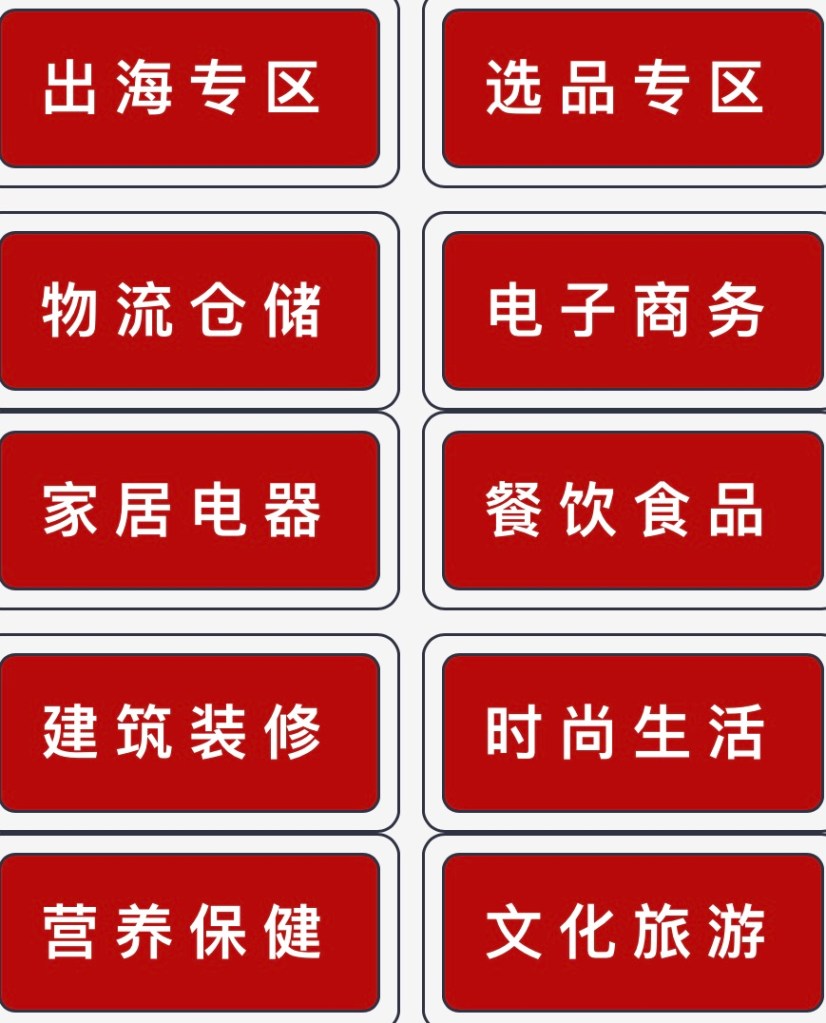
Task: Select 物流仓储 category
Action: pos(189,310)
